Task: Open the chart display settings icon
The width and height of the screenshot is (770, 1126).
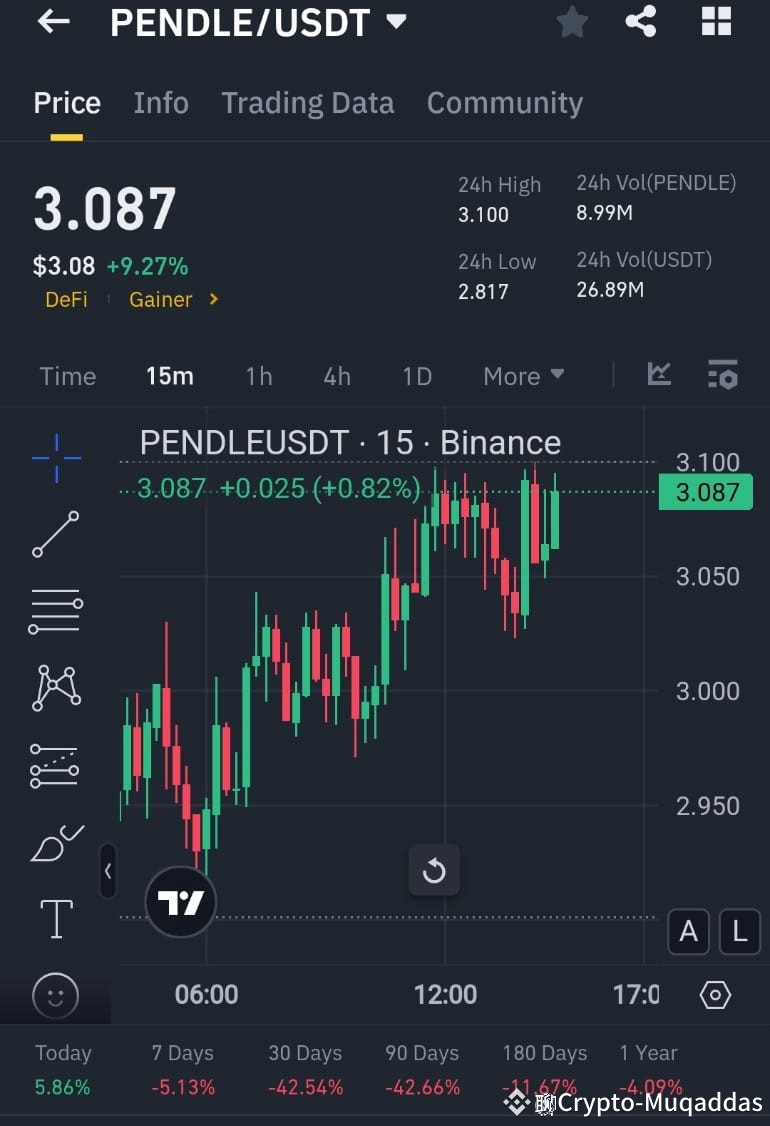Action: [714, 995]
